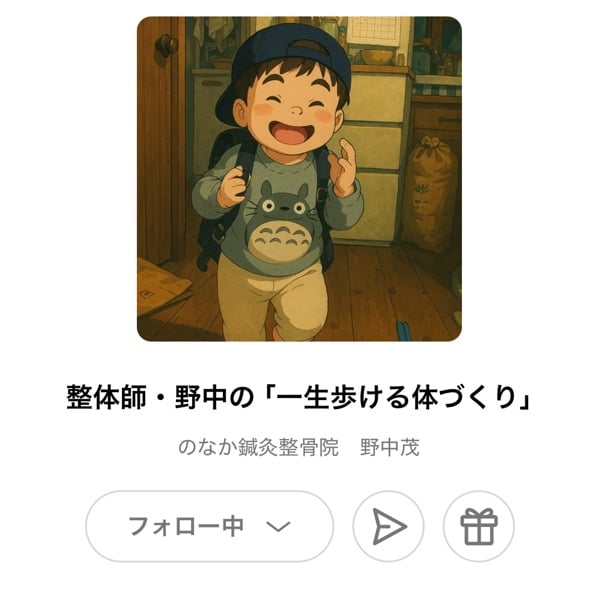Send a gift with the gift icon
This screenshot has height=600, width=600.
pyautogui.click(x=478, y=526)
